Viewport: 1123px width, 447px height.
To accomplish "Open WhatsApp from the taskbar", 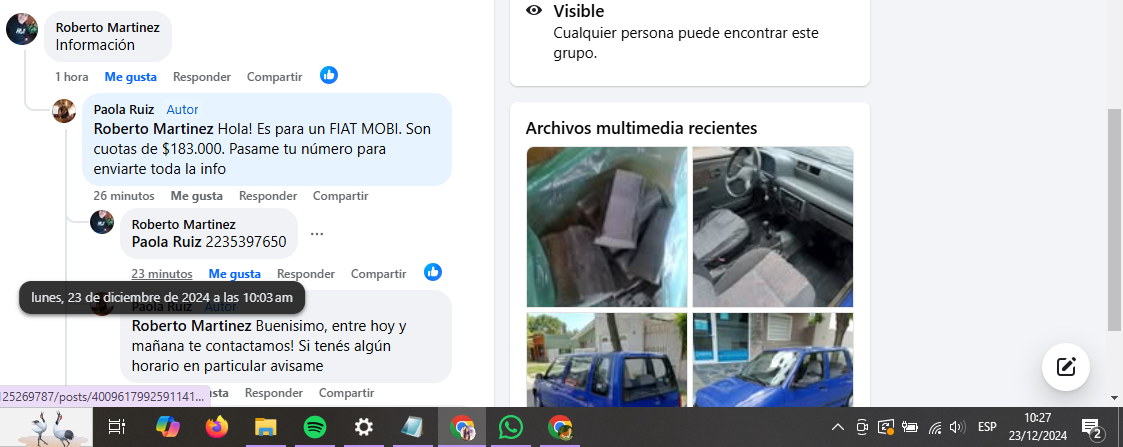I will 511,427.
